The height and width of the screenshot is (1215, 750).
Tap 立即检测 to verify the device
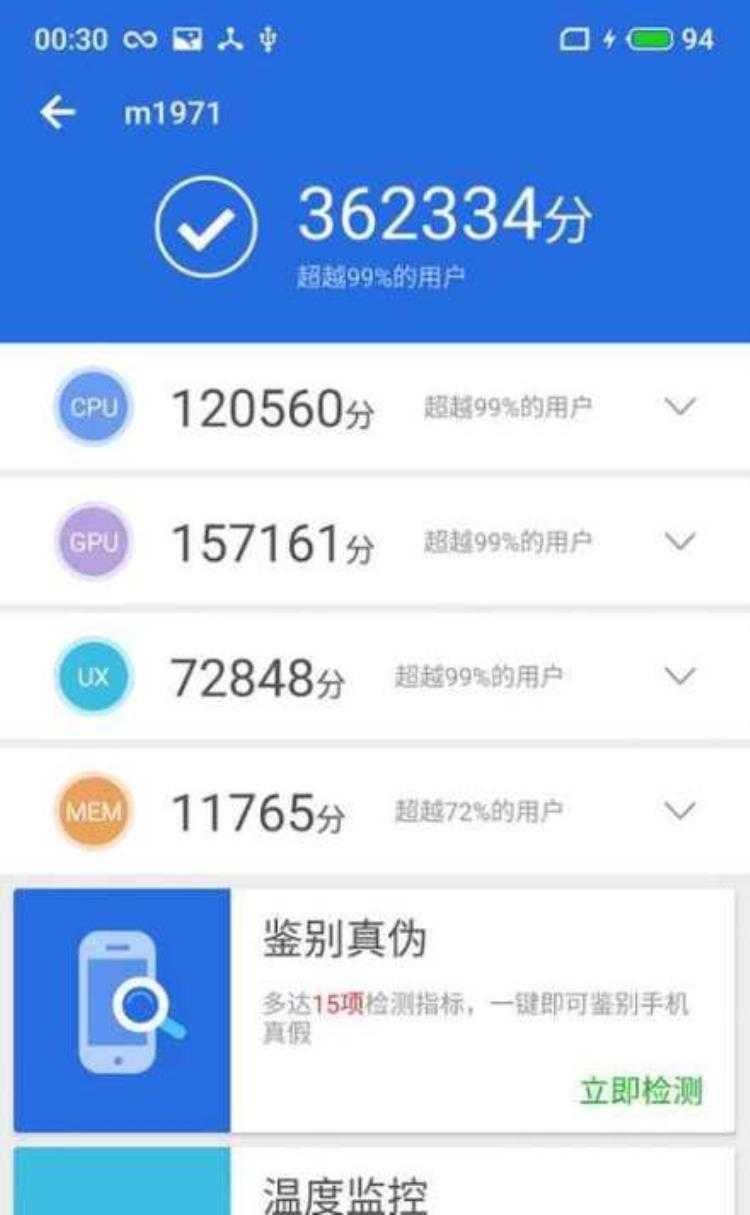(641, 1091)
